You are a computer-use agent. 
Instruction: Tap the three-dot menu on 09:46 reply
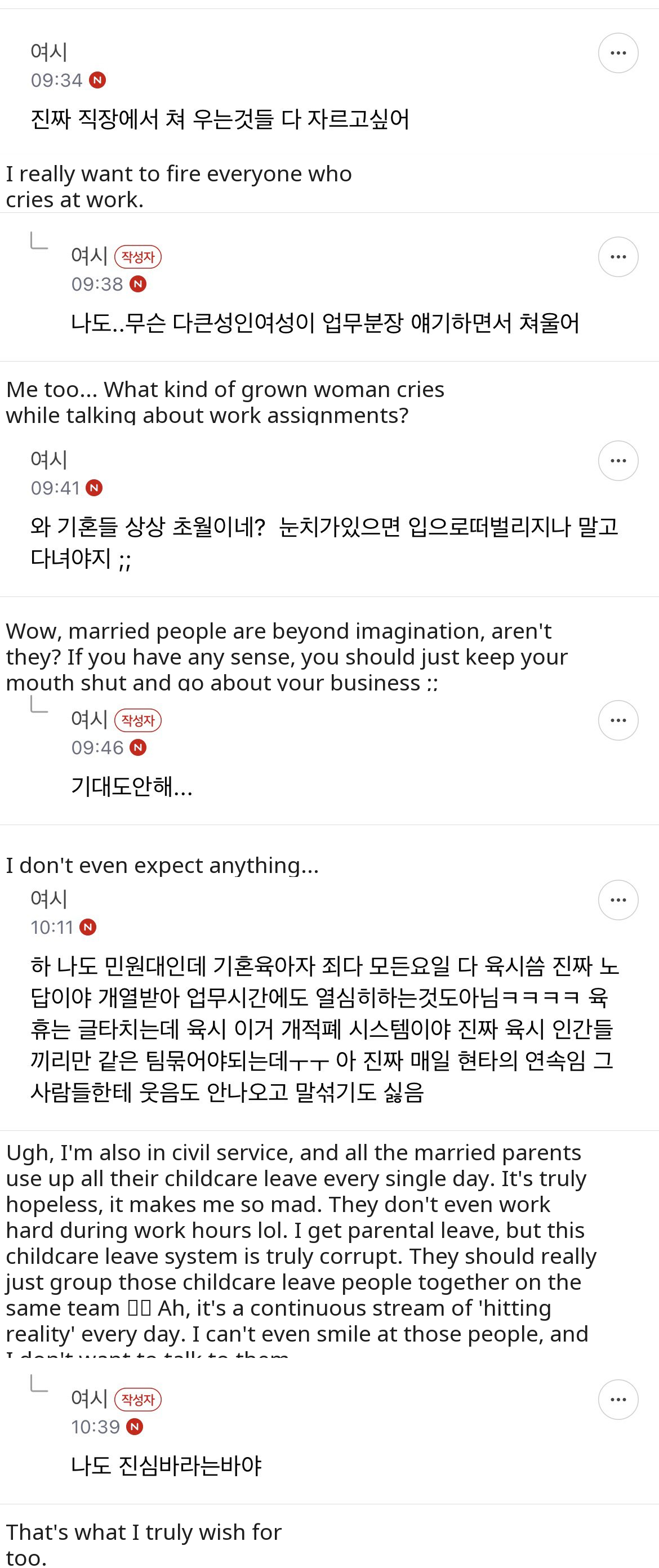click(x=618, y=720)
